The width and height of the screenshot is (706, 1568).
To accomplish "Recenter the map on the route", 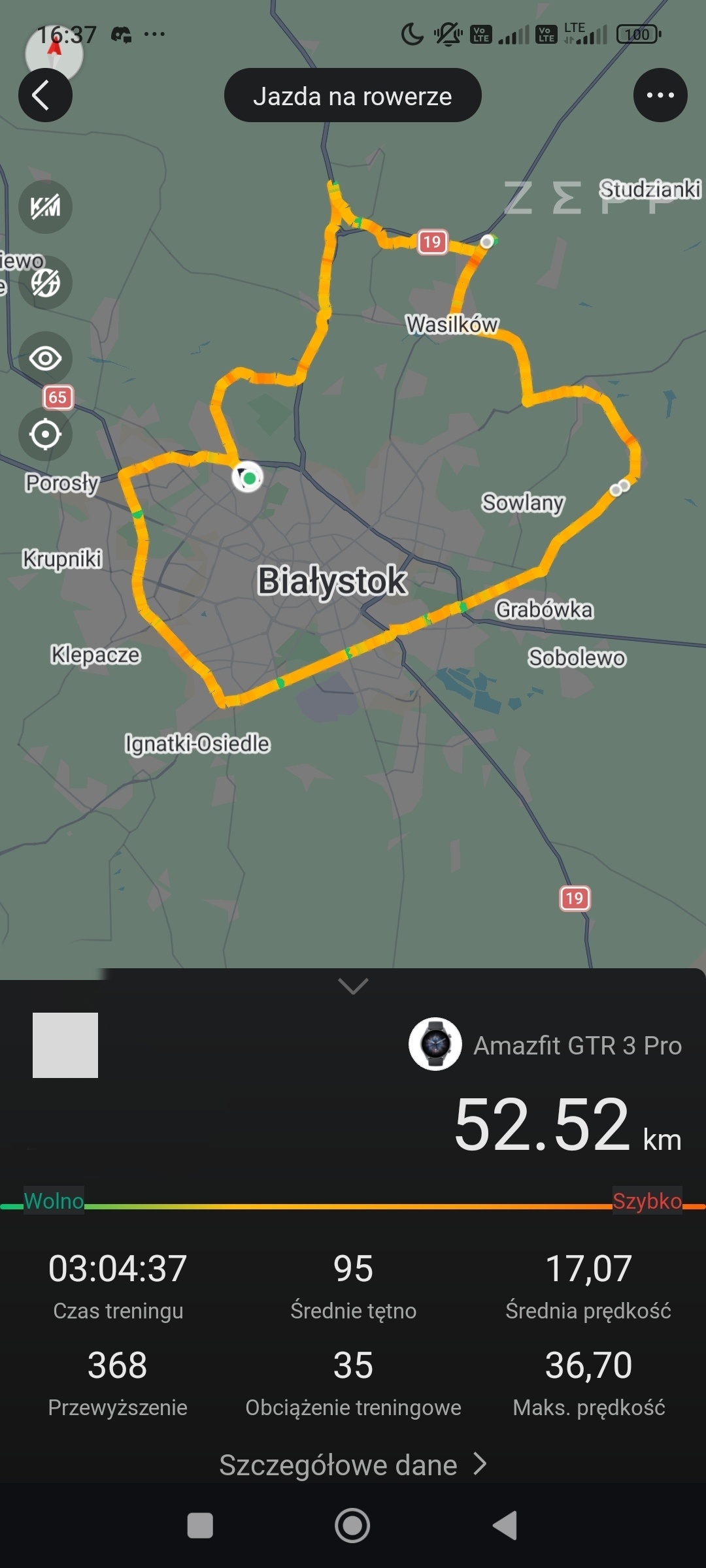I will [x=45, y=434].
